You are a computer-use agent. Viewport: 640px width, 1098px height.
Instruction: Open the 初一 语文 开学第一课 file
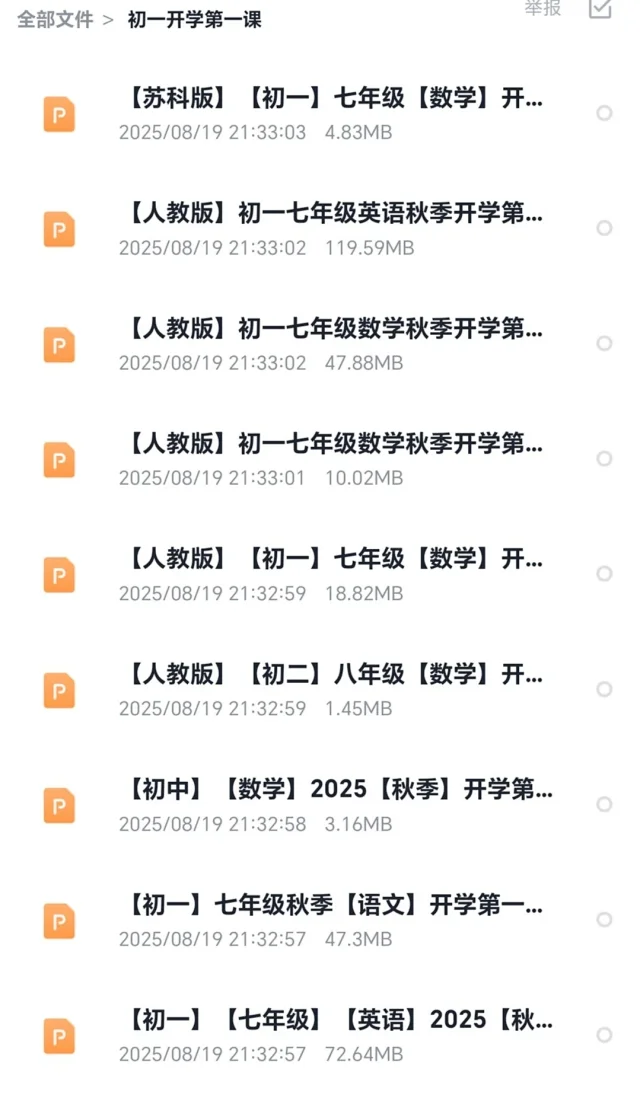pos(320,920)
